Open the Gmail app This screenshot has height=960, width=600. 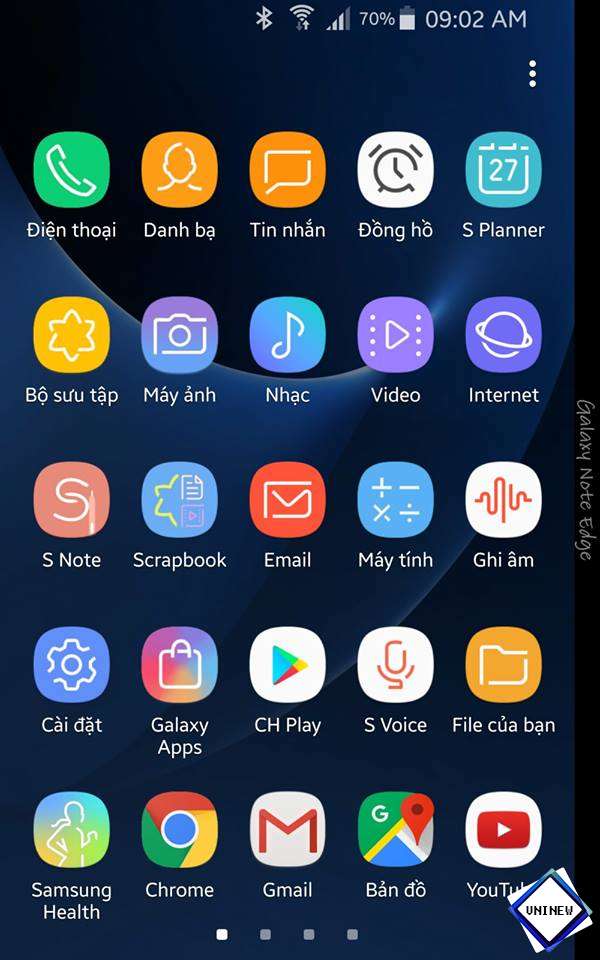point(287,830)
